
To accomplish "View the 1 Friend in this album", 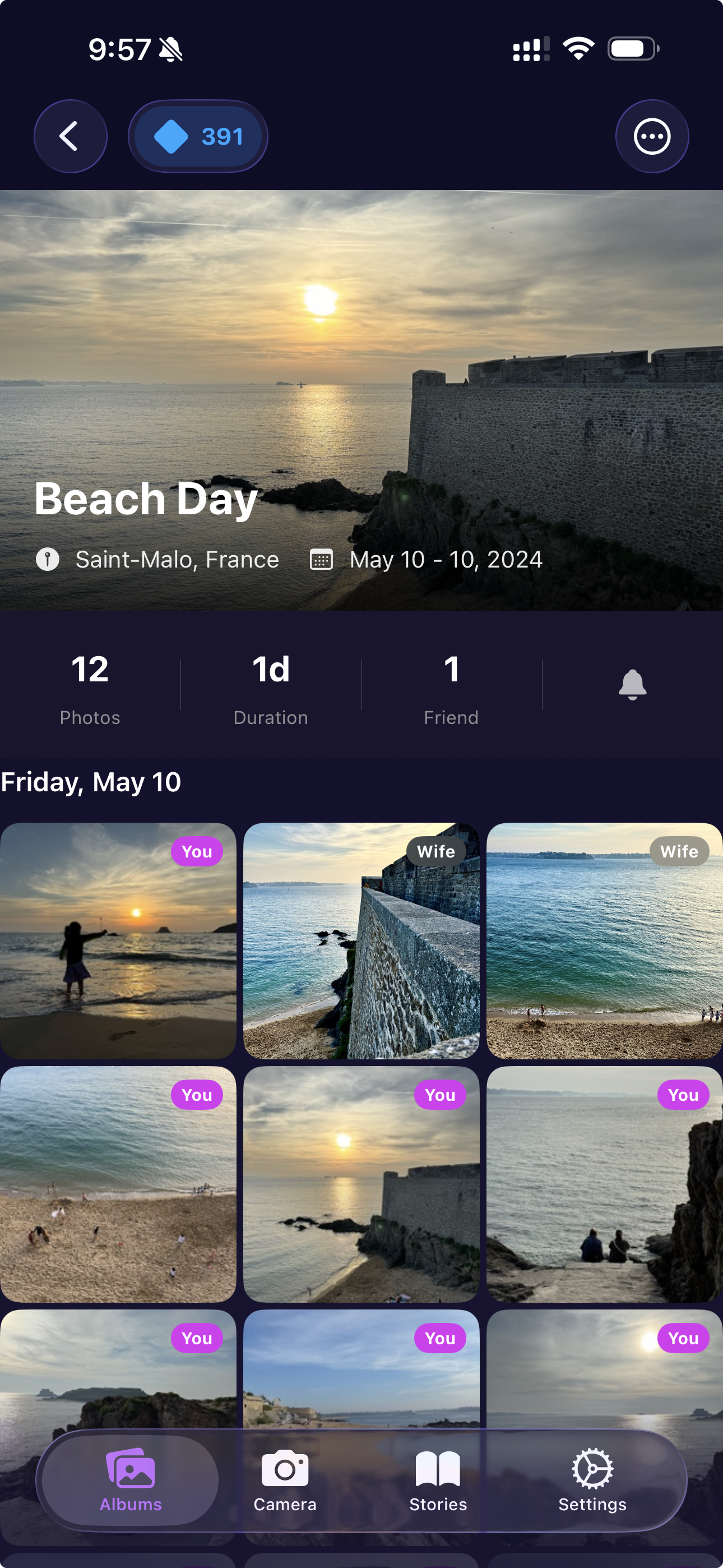I will click(451, 688).
